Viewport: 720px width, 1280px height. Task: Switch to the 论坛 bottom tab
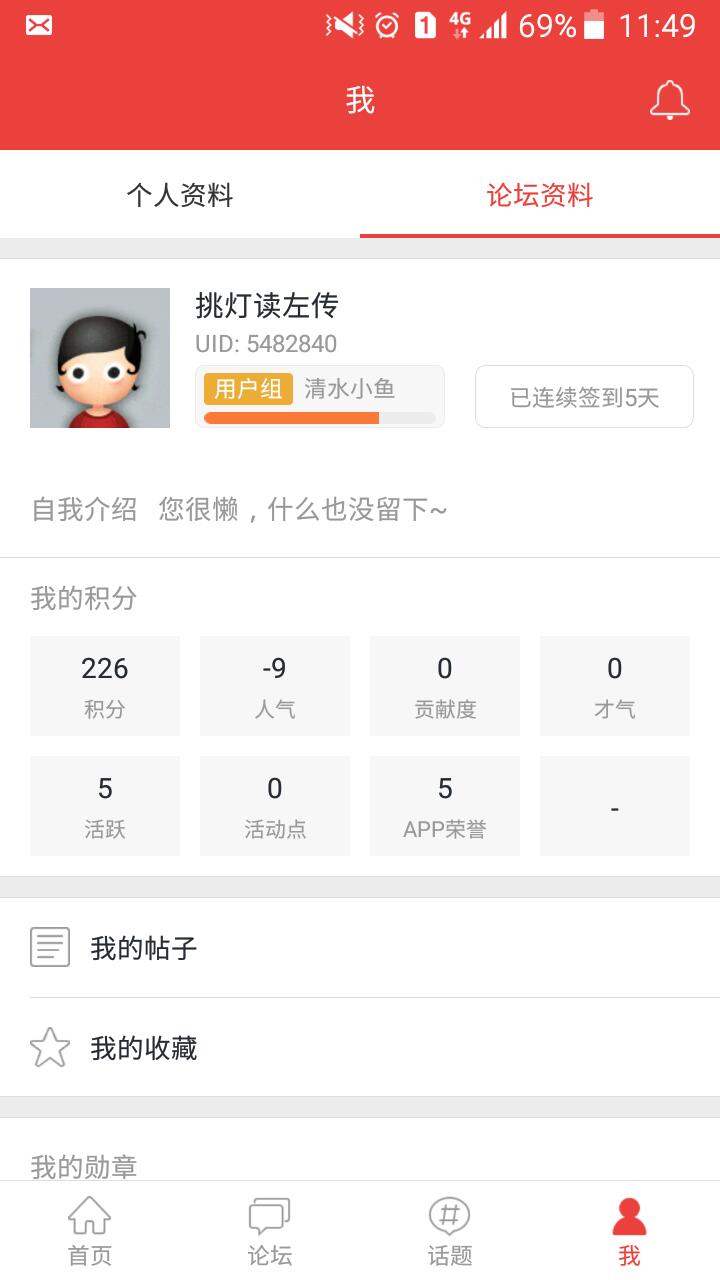coord(270,1231)
